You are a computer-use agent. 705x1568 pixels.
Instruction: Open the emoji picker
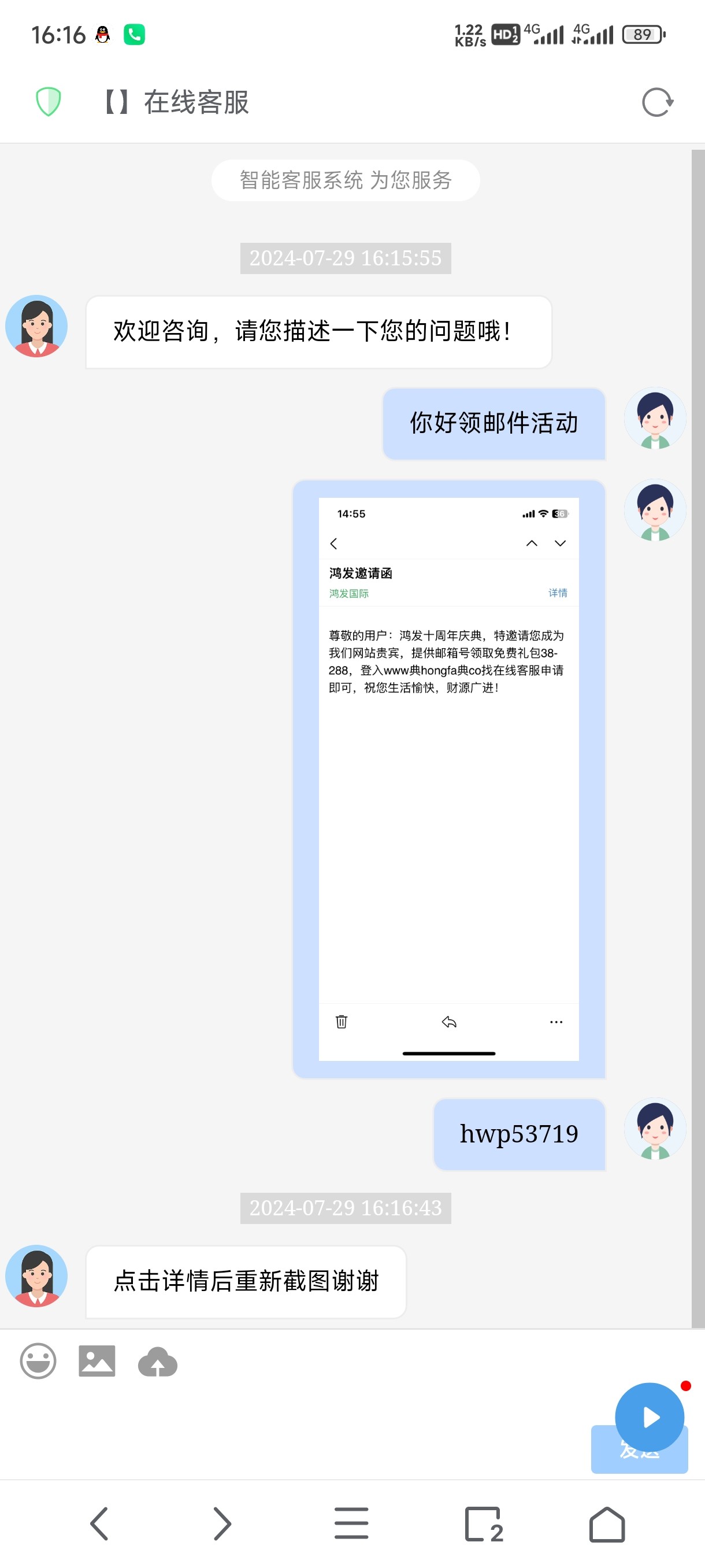pos(38,1360)
